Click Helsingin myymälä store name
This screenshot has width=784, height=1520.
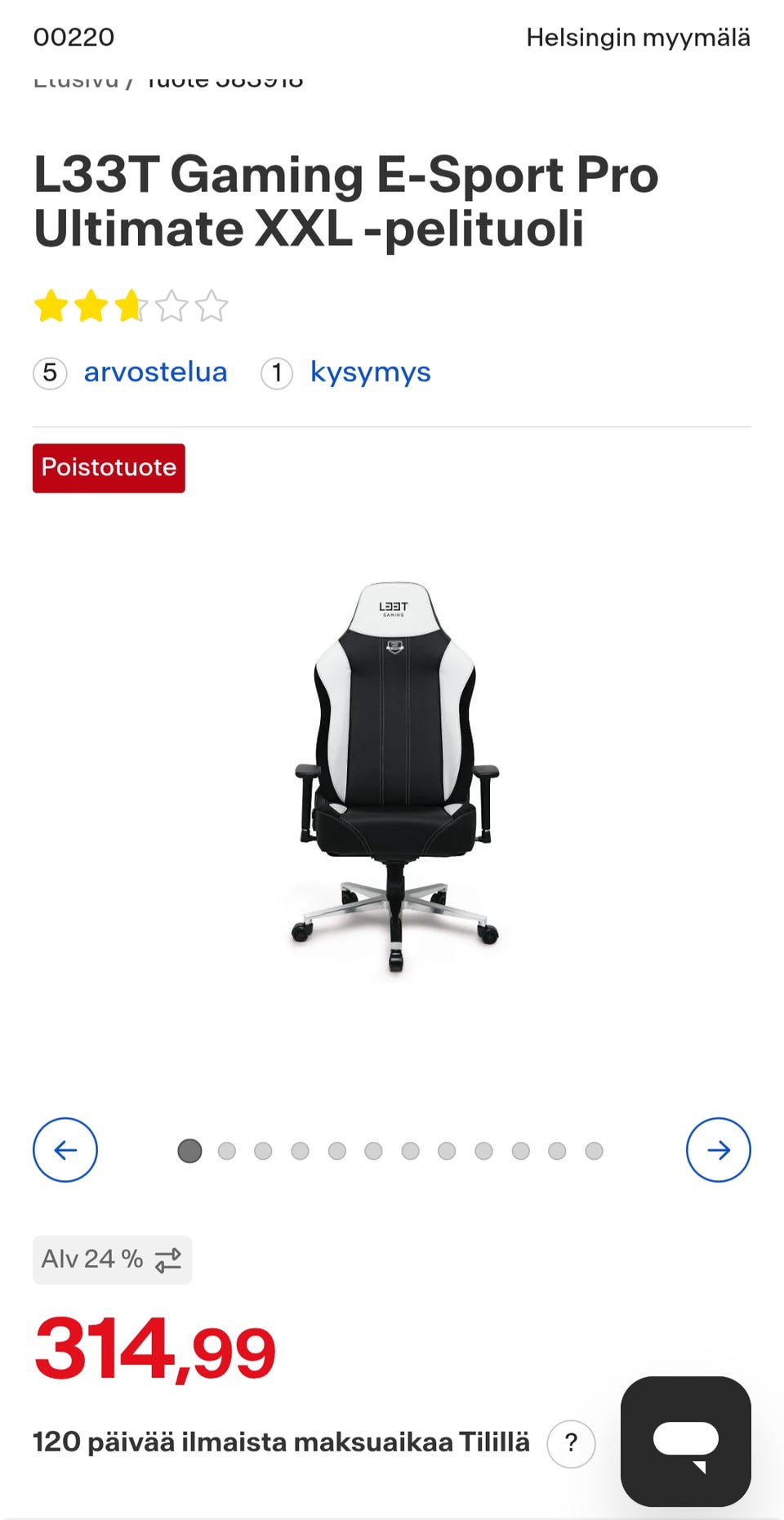639,37
